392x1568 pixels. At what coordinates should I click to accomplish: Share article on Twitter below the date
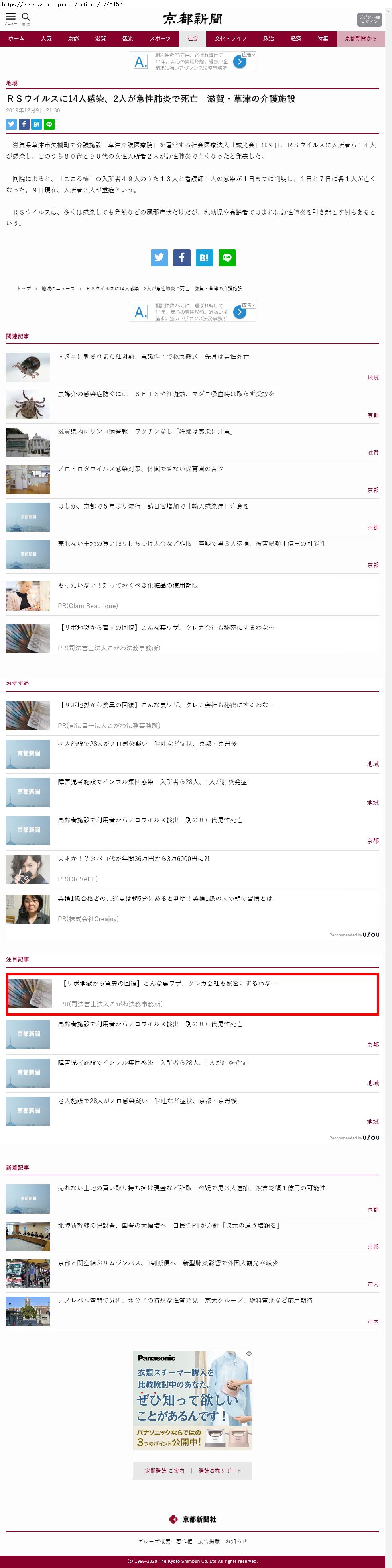(11, 124)
